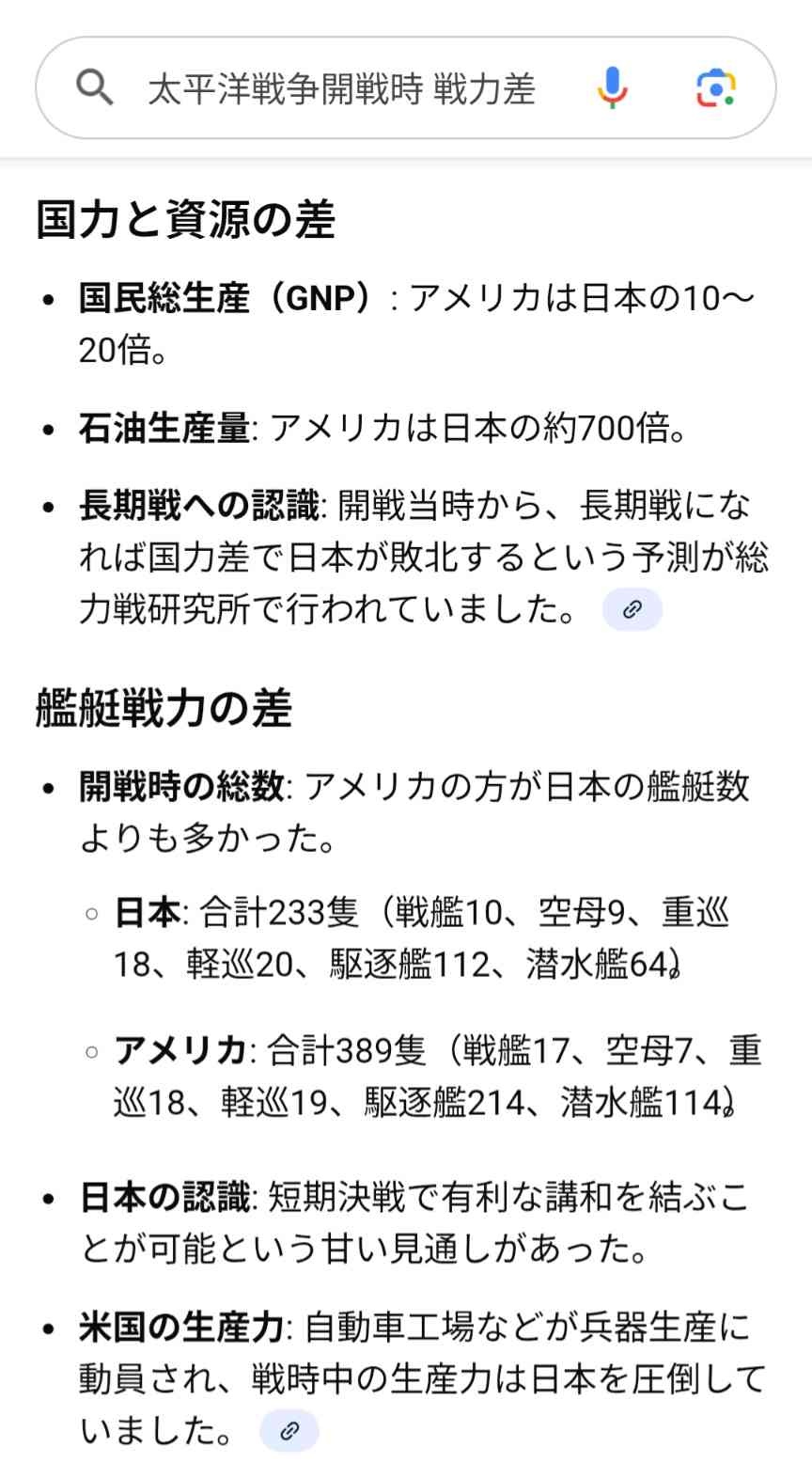This screenshot has width=812, height=1478.
Task: Open source link after 米国の生産力 paragraph
Action: 289,1431
